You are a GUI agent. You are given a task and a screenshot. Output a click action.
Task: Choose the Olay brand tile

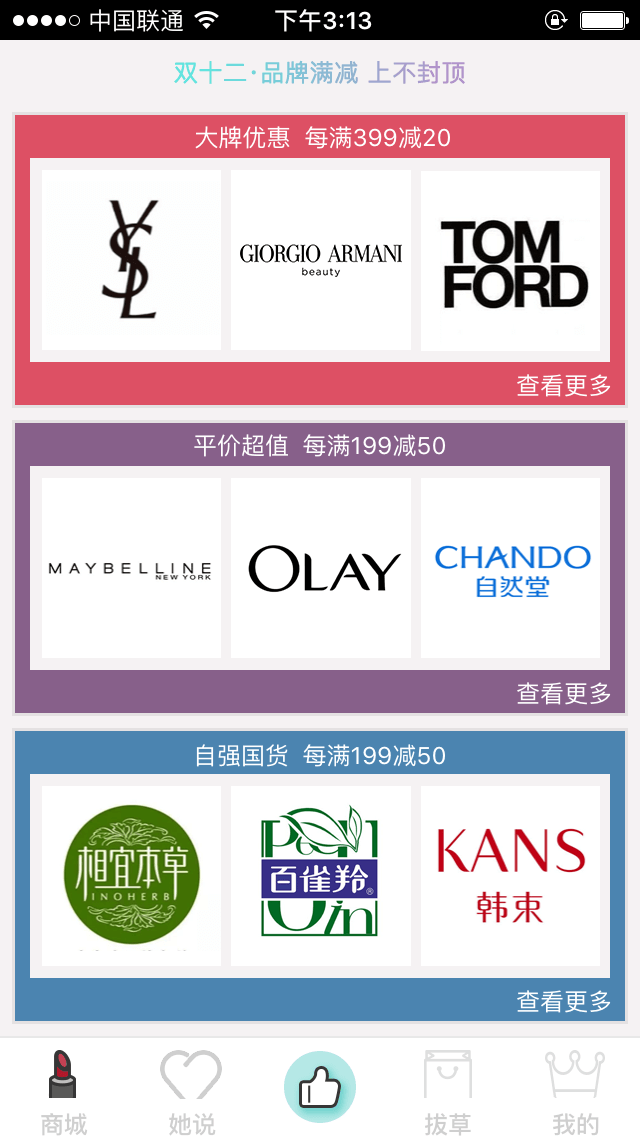pos(320,568)
